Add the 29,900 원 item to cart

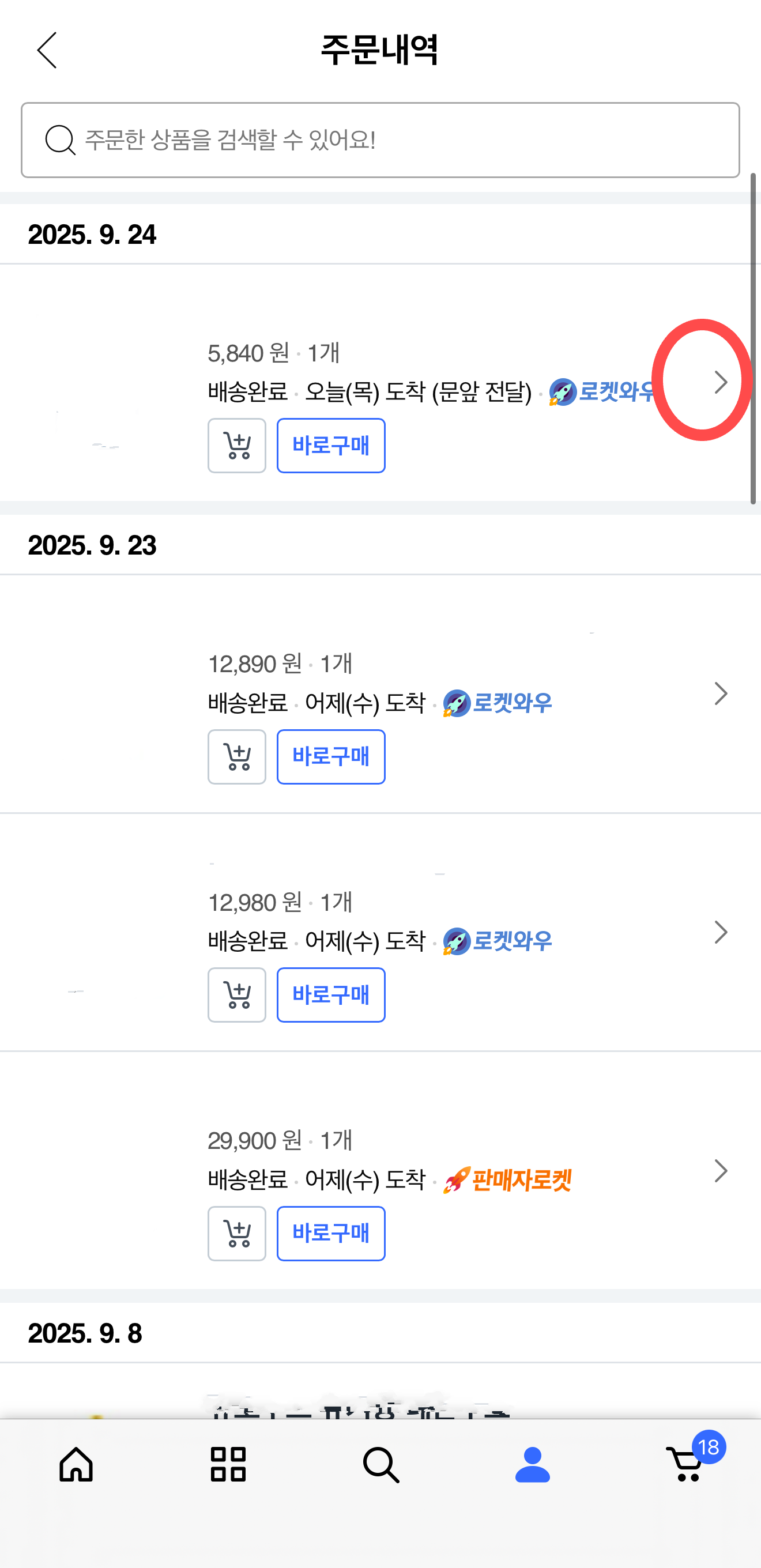(x=237, y=1233)
